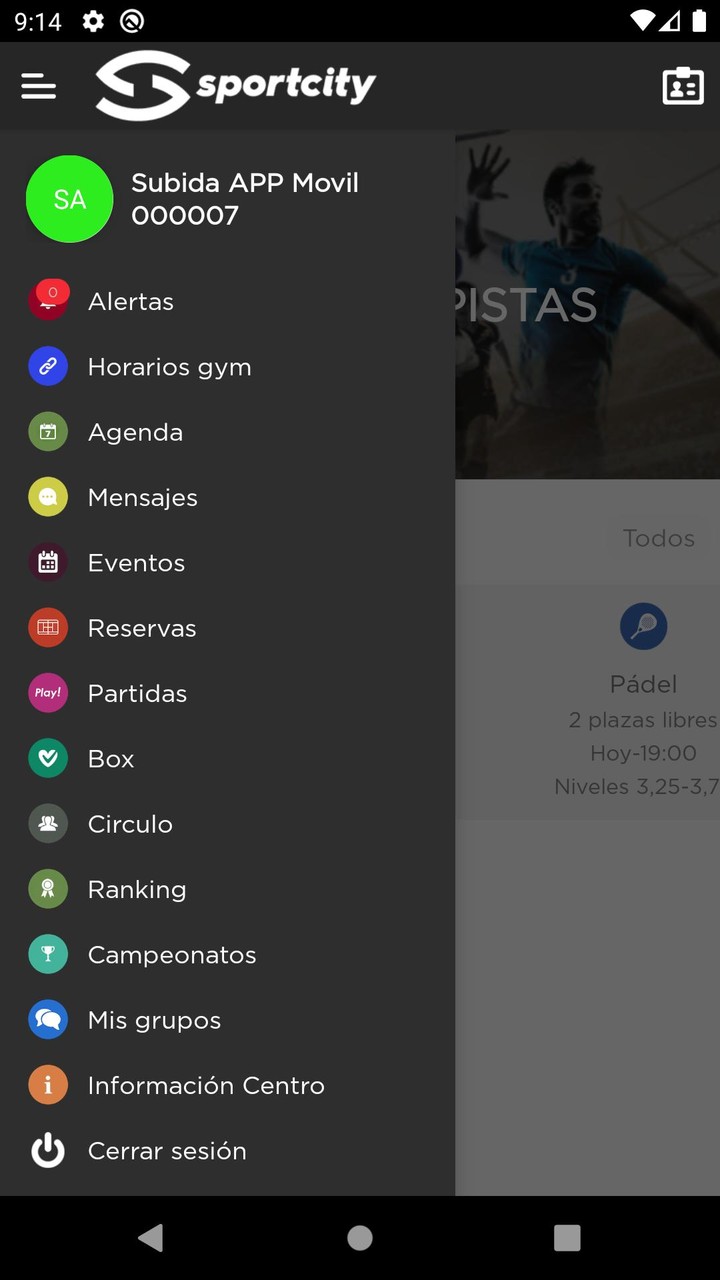Select the Mis grupos chat icon

pos(48,1019)
